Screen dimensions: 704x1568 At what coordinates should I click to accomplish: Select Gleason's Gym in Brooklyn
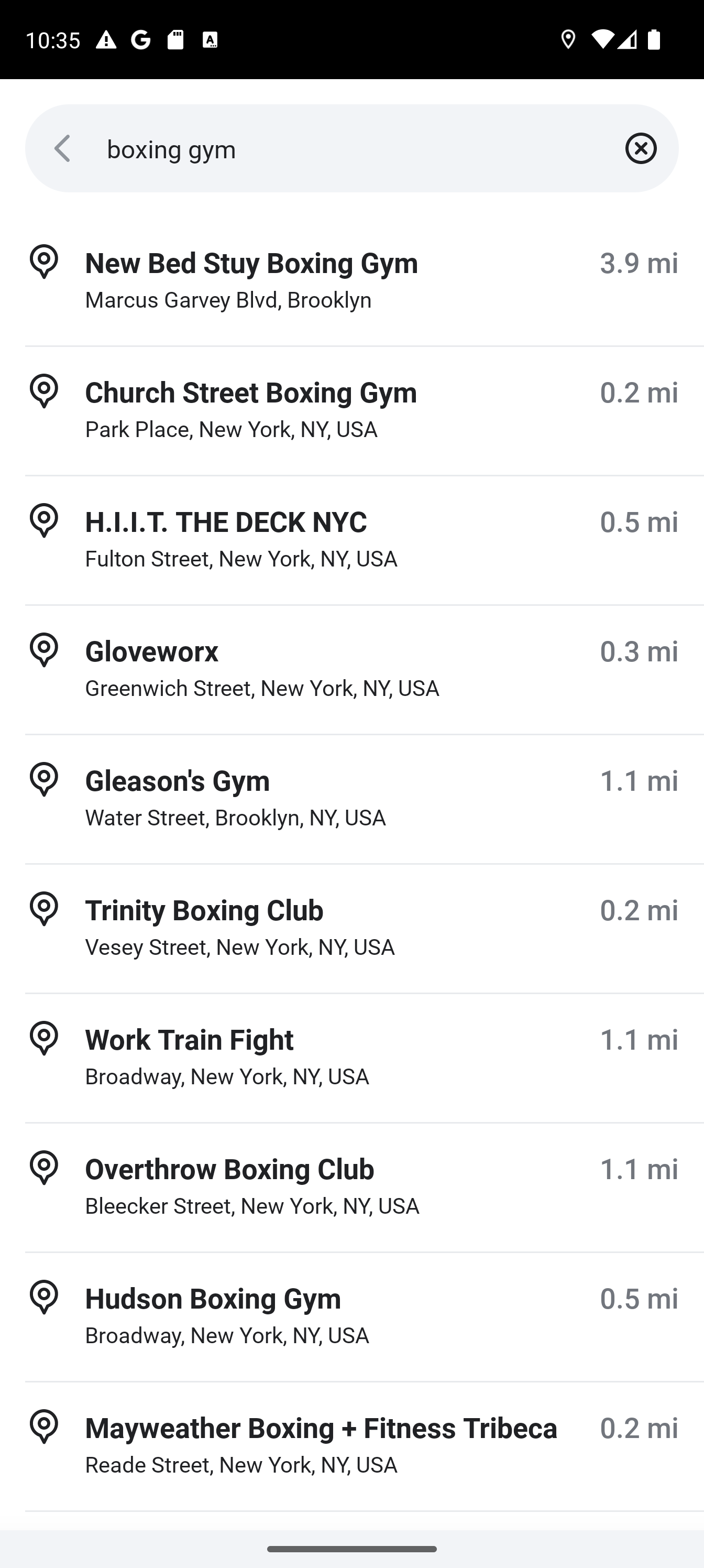click(351, 800)
